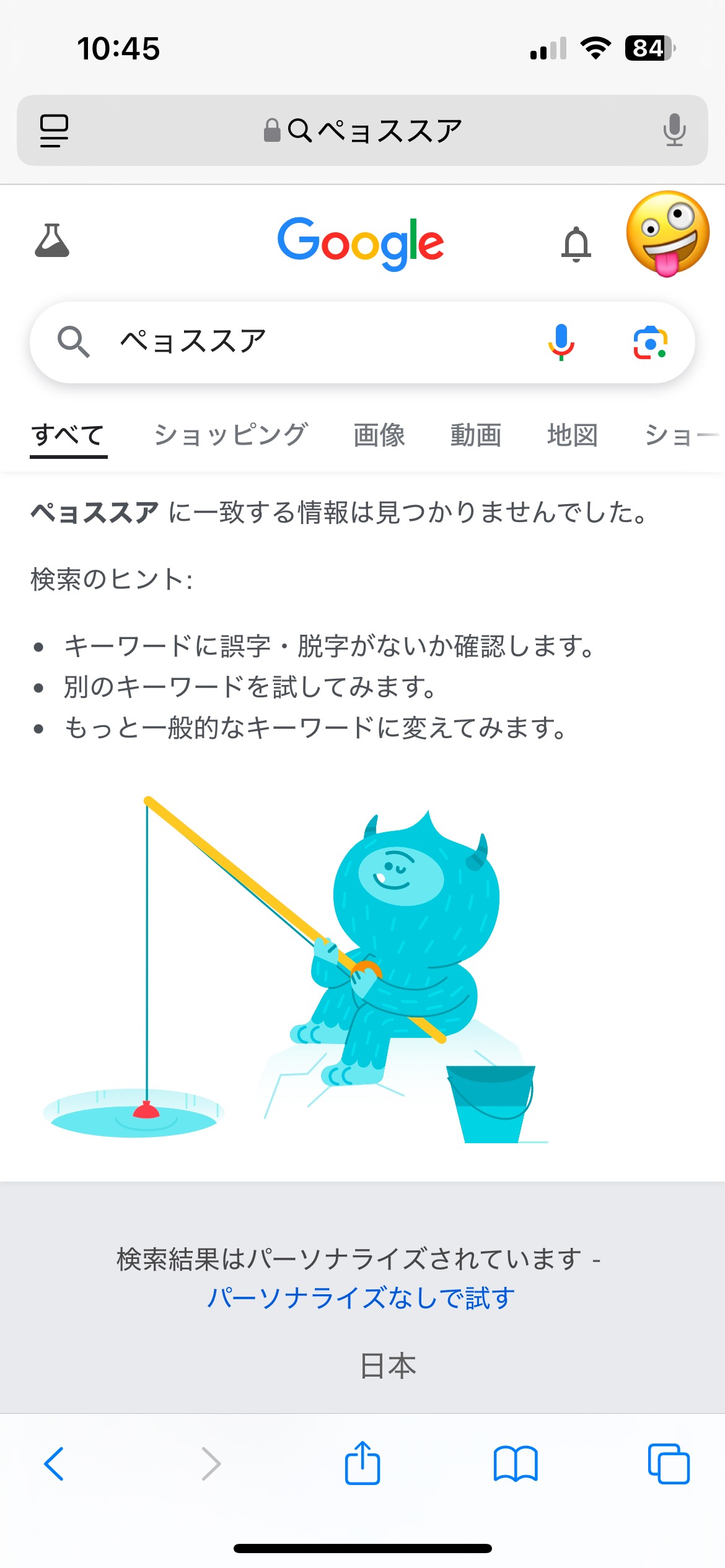725x1568 pixels.
Task: Open Safari's page settings menu
Action: coord(54,131)
